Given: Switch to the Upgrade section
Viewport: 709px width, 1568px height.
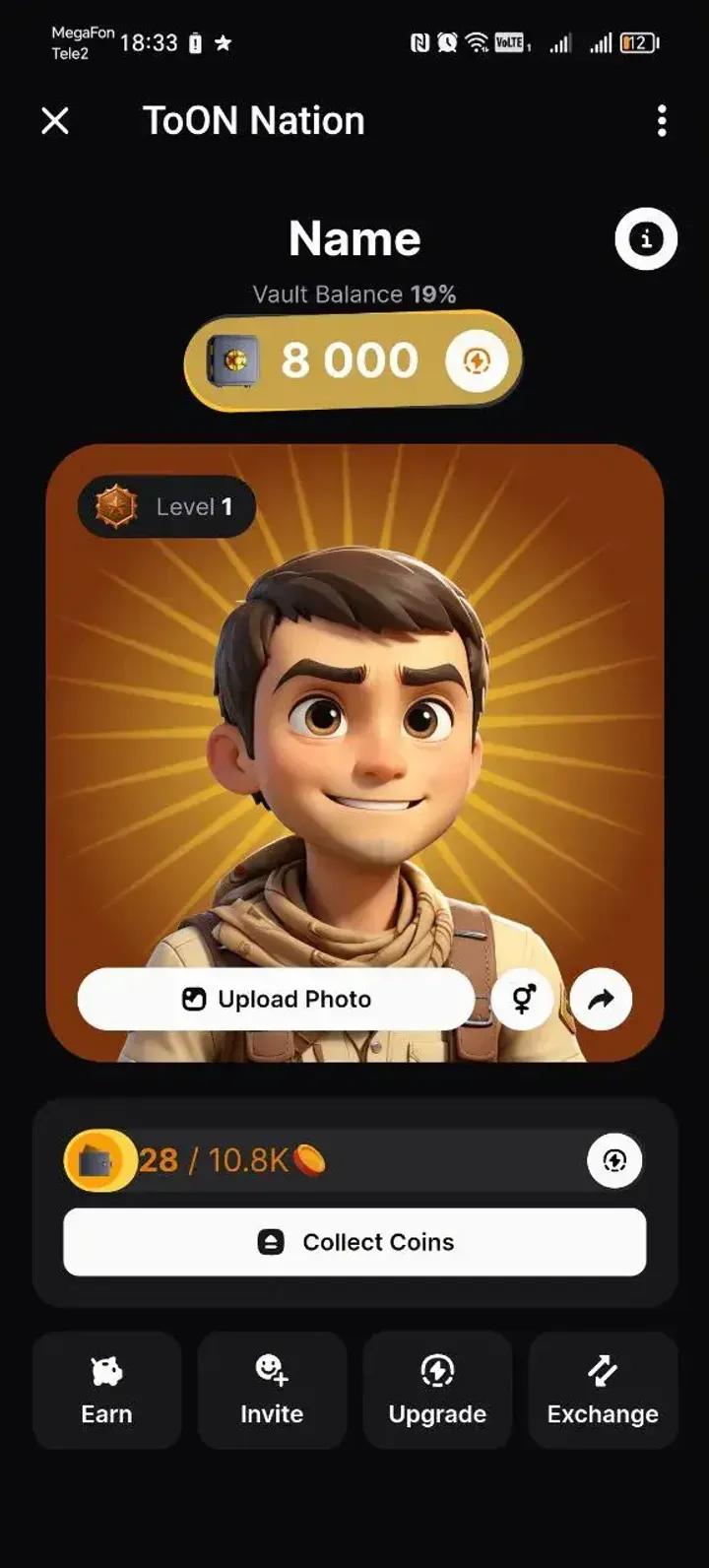Looking at the screenshot, I should [x=437, y=1390].
